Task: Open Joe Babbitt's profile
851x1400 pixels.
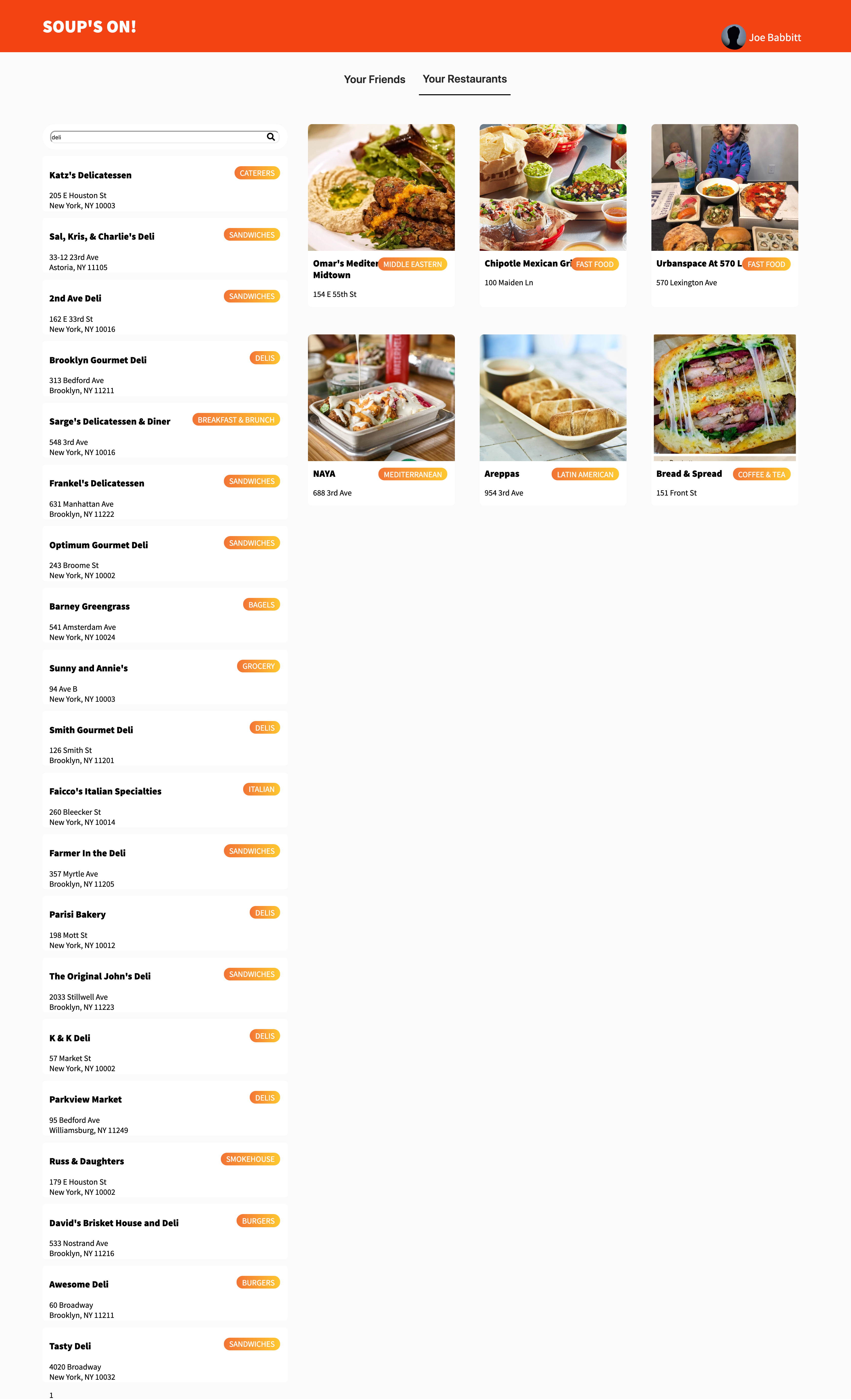Action: coord(761,37)
